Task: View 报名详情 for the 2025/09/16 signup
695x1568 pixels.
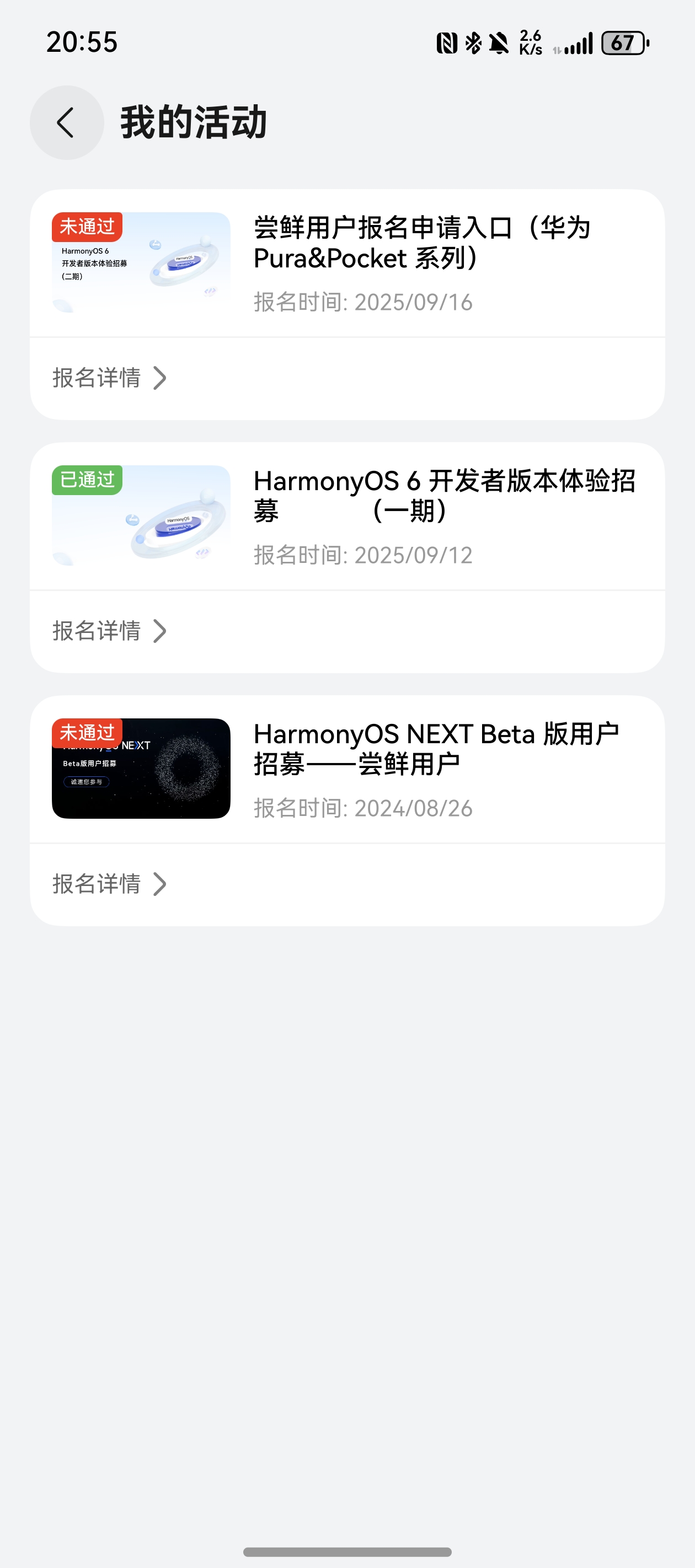Action: (110, 378)
